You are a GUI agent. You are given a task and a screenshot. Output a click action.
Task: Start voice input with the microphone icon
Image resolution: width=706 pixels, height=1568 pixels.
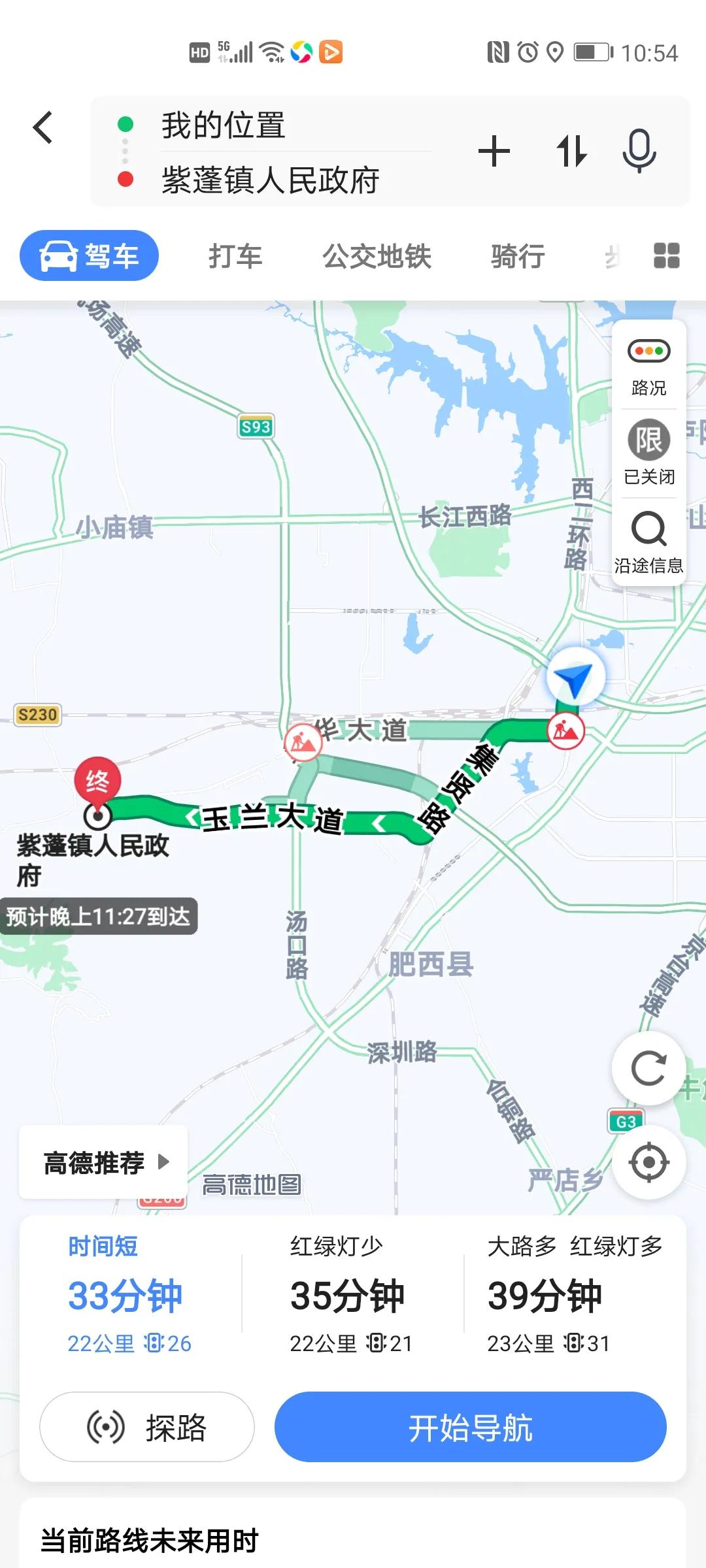(x=639, y=150)
